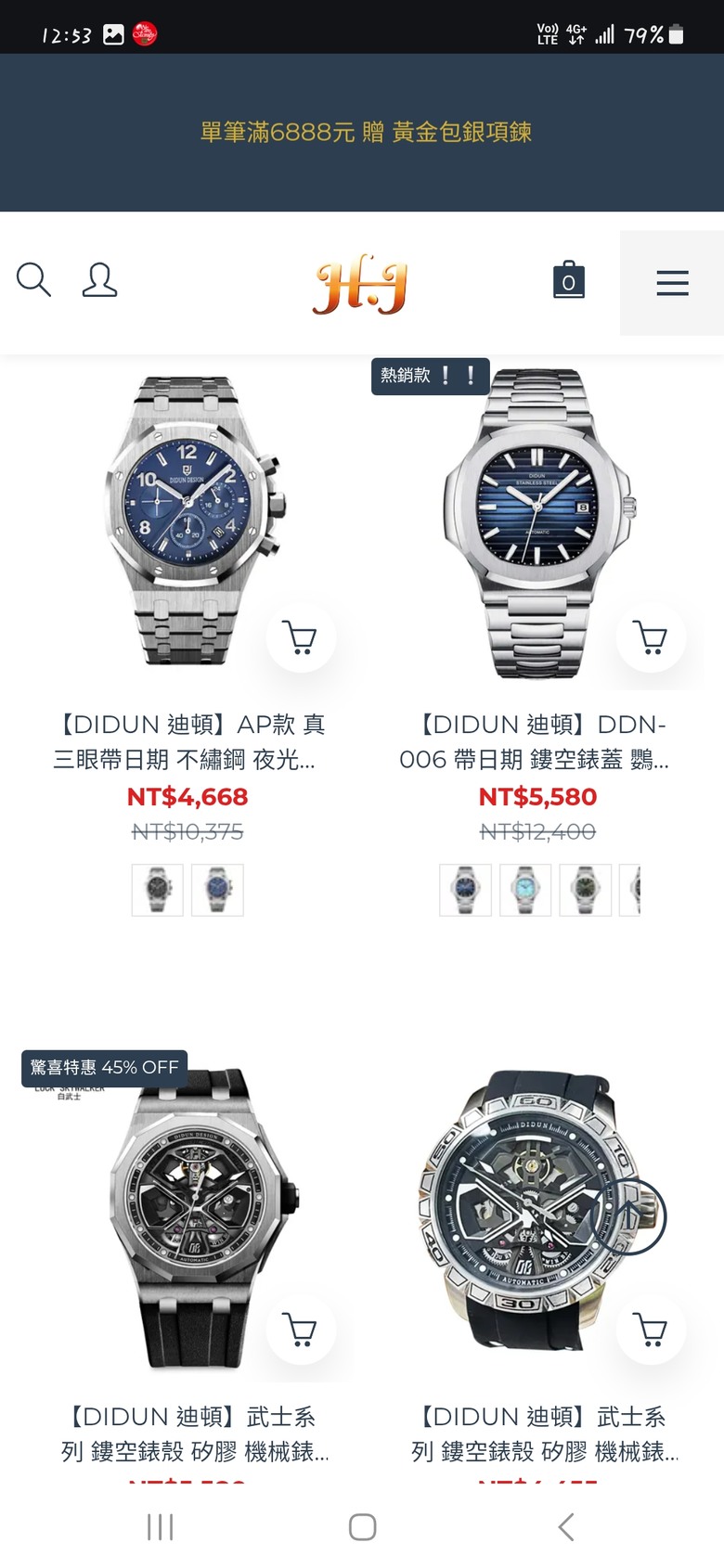Select green dial DDN-006 variant
724x1568 pixels.
[585, 890]
